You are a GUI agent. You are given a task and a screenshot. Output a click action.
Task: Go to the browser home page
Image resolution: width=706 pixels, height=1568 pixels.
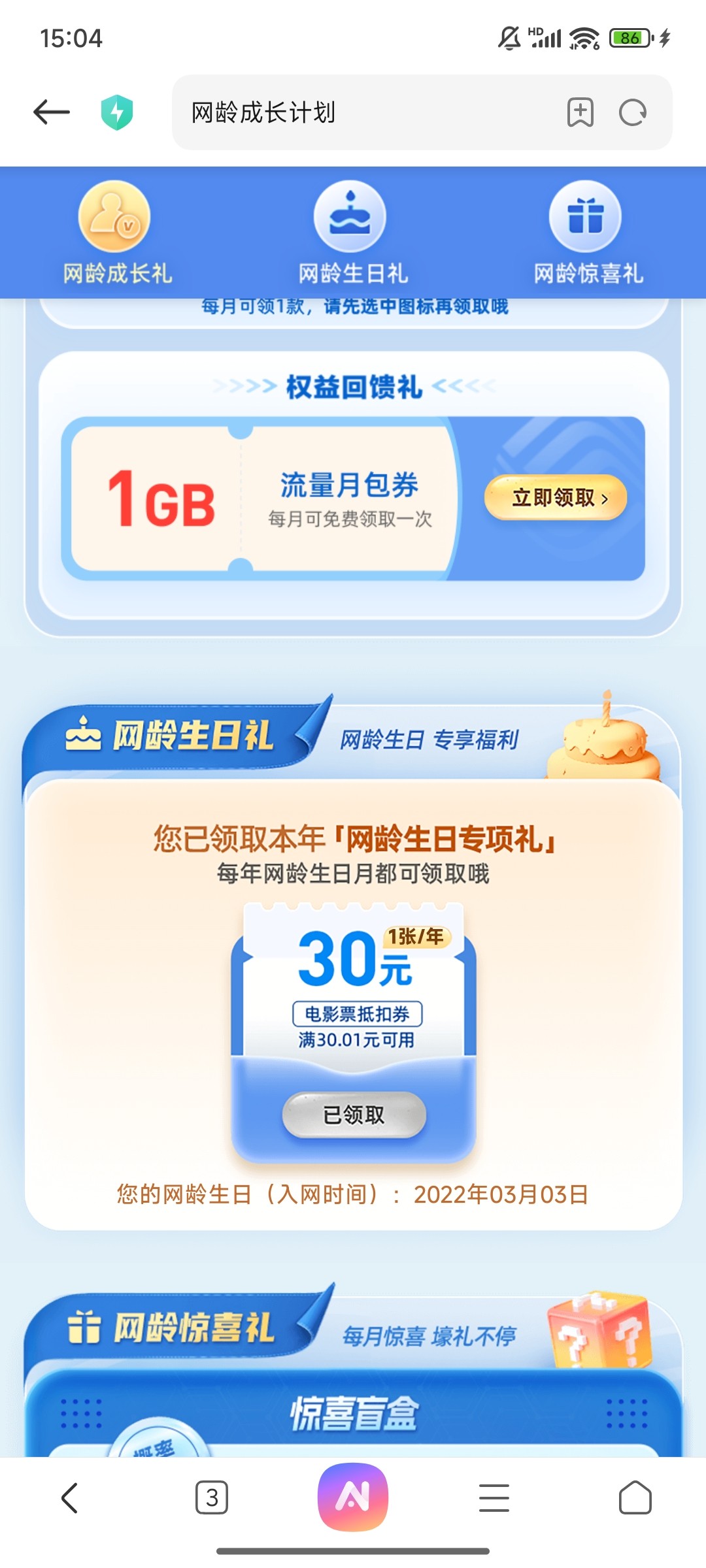(x=635, y=1497)
